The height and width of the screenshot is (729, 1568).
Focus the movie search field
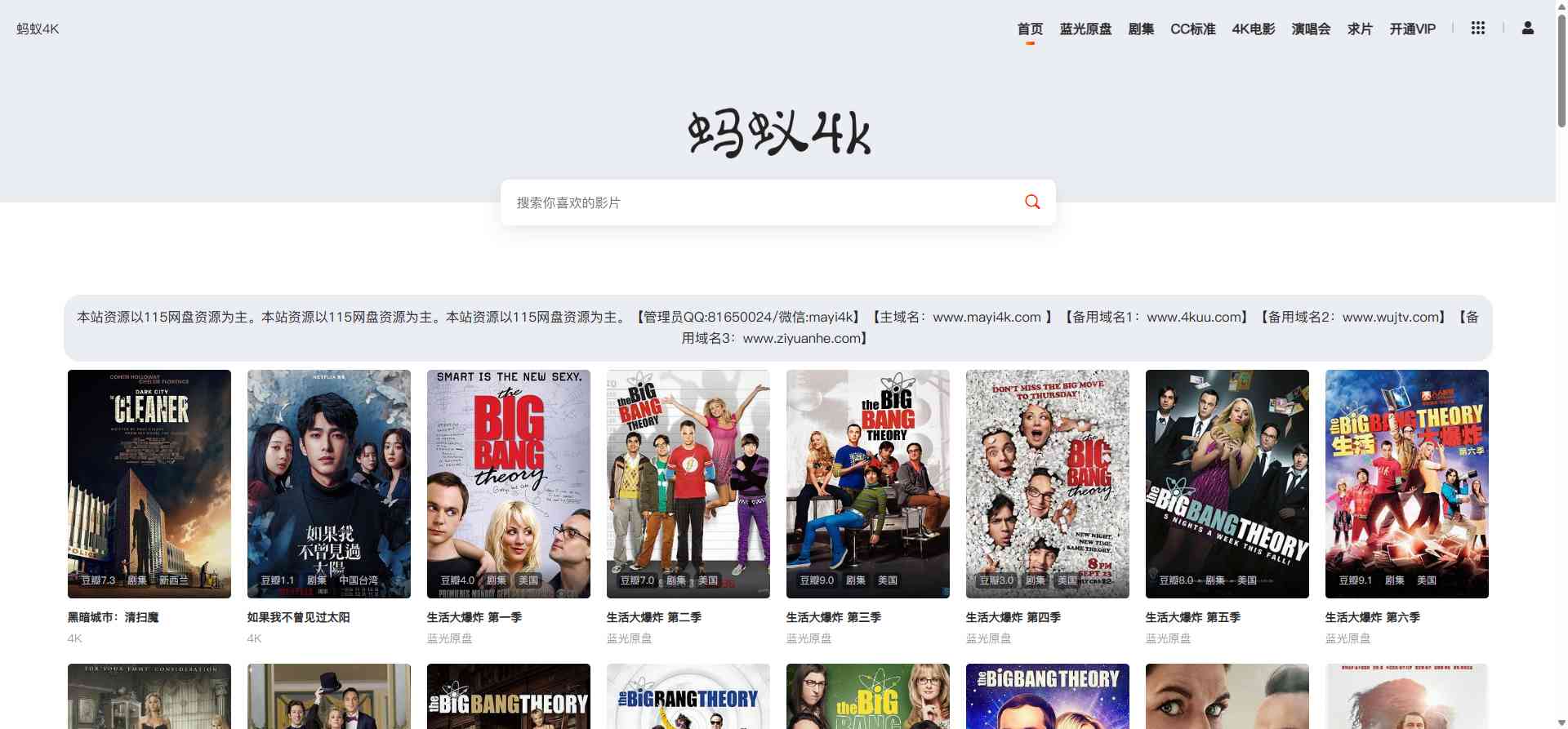click(x=759, y=202)
